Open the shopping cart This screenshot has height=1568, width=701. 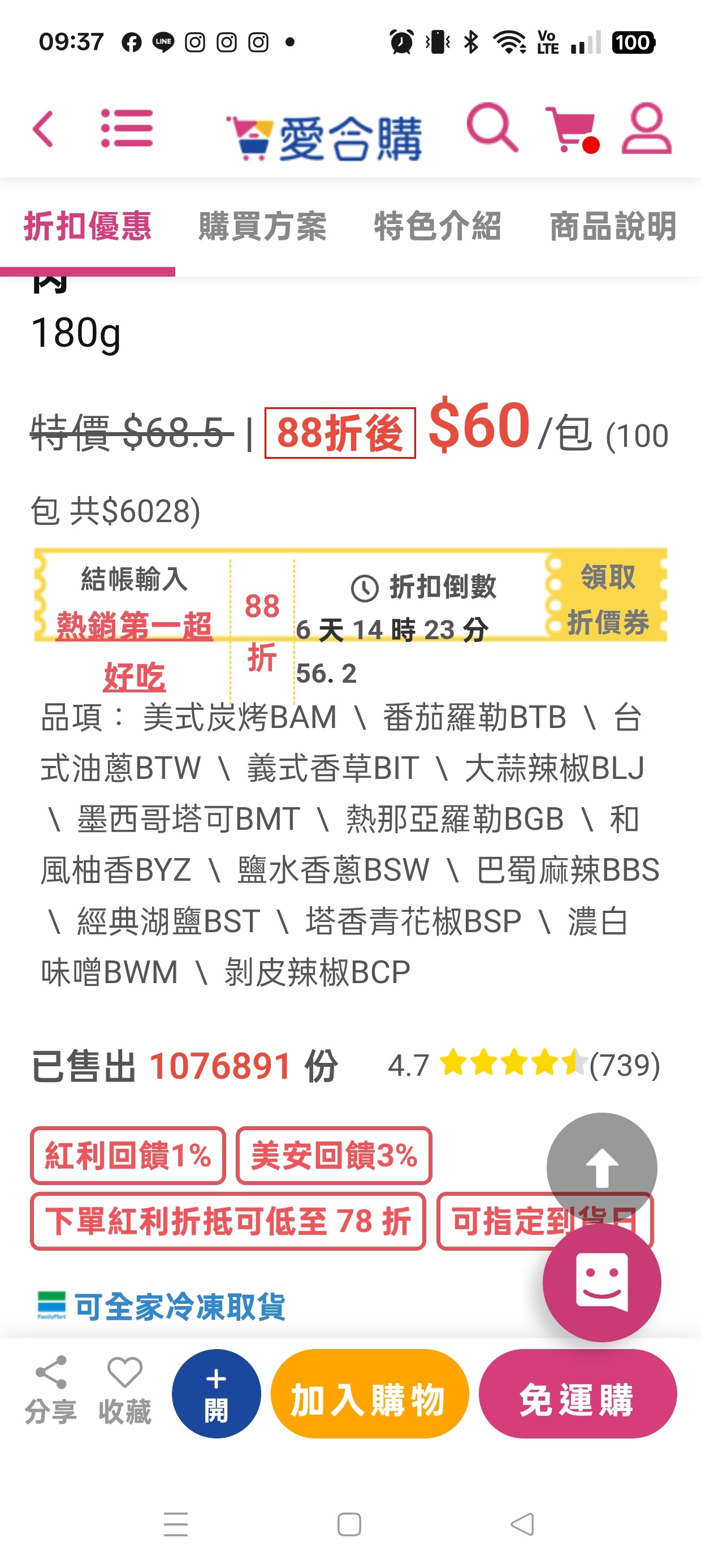click(572, 129)
